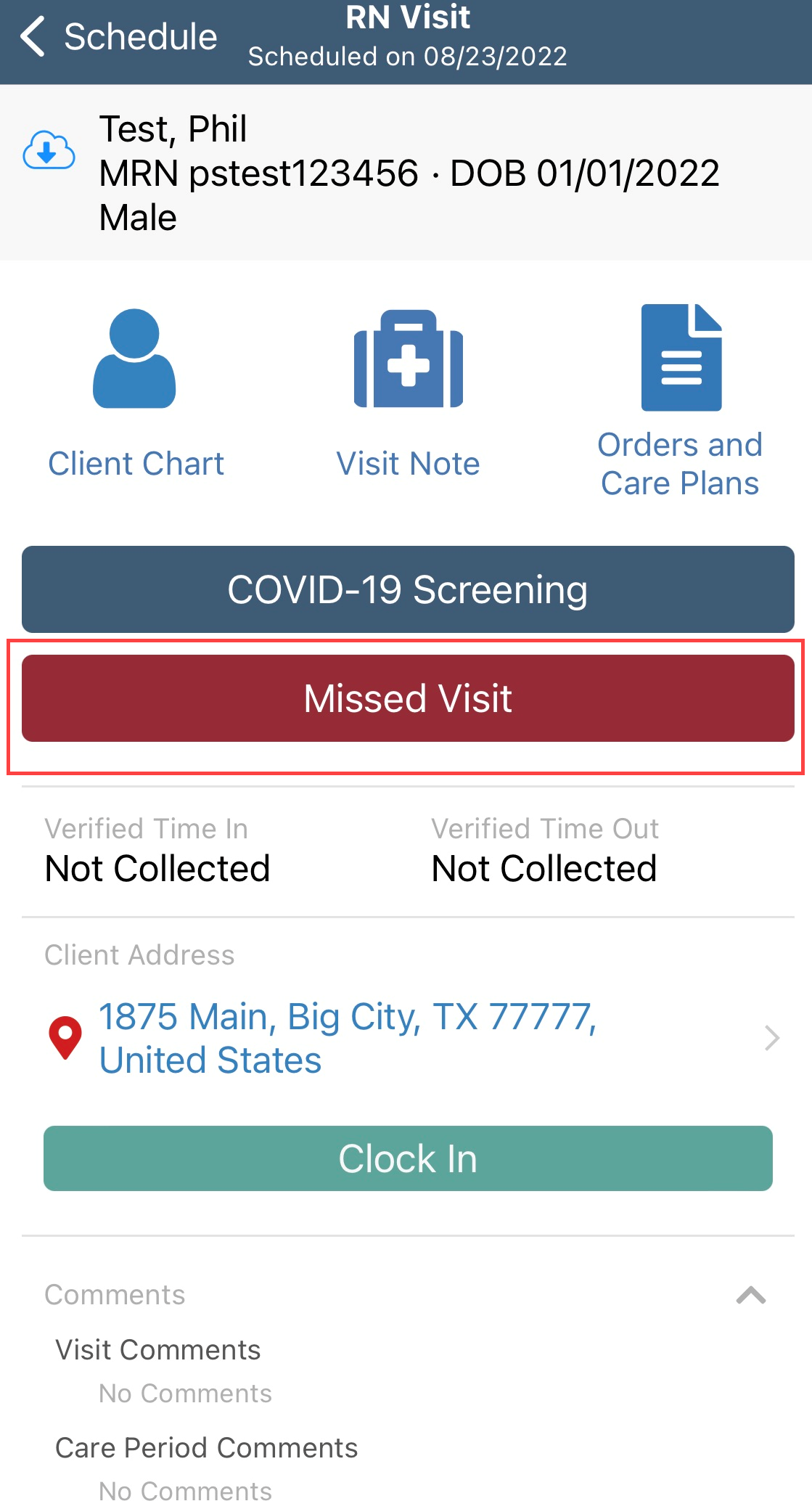Tap the cloud download icon

(x=49, y=150)
